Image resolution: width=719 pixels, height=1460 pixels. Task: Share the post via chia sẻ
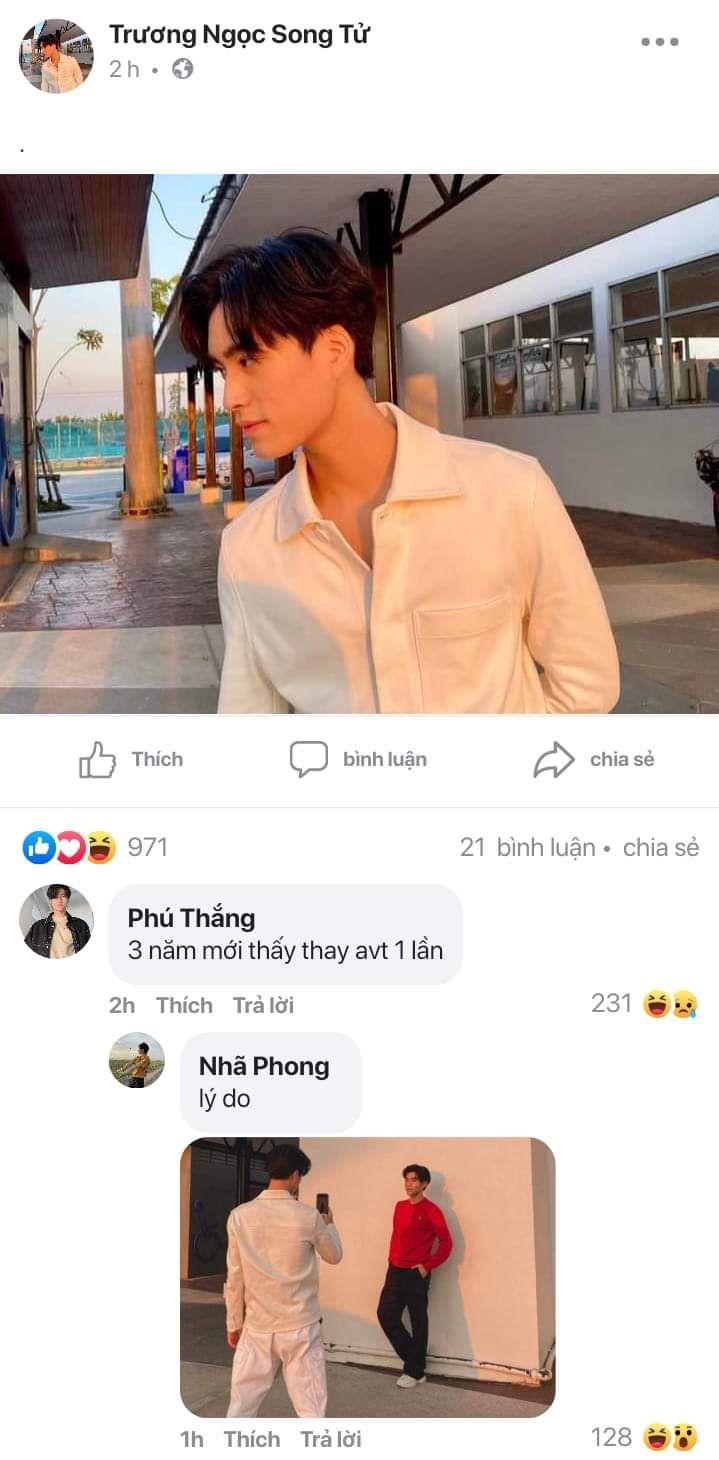(x=594, y=760)
